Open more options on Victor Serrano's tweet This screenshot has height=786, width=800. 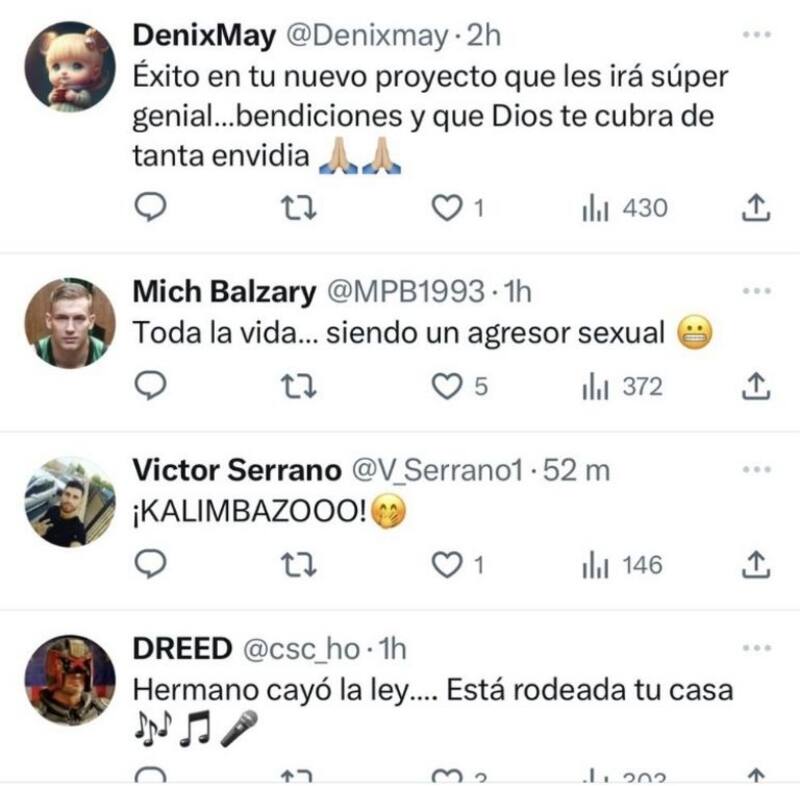tap(757, 469)
